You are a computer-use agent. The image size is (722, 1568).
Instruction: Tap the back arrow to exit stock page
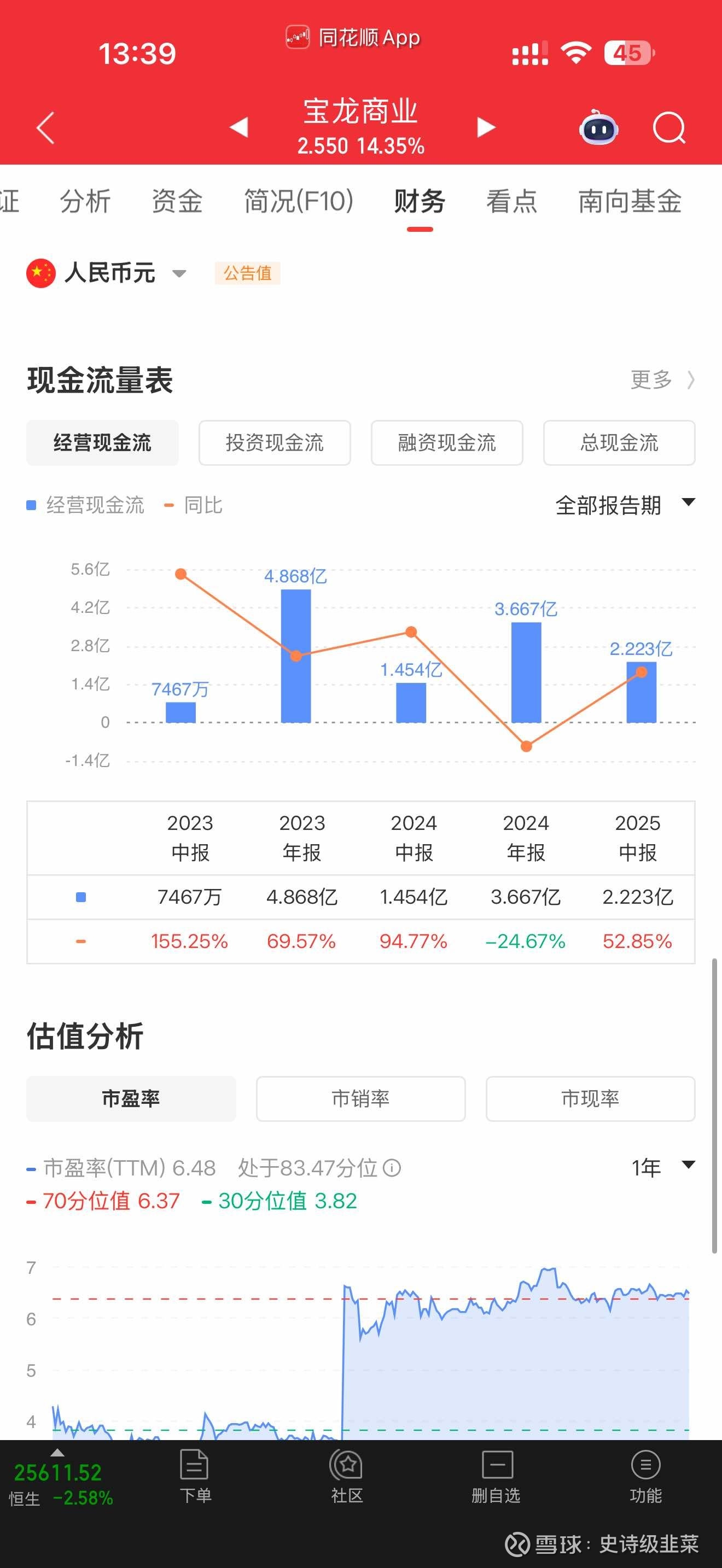coord(44,128)
